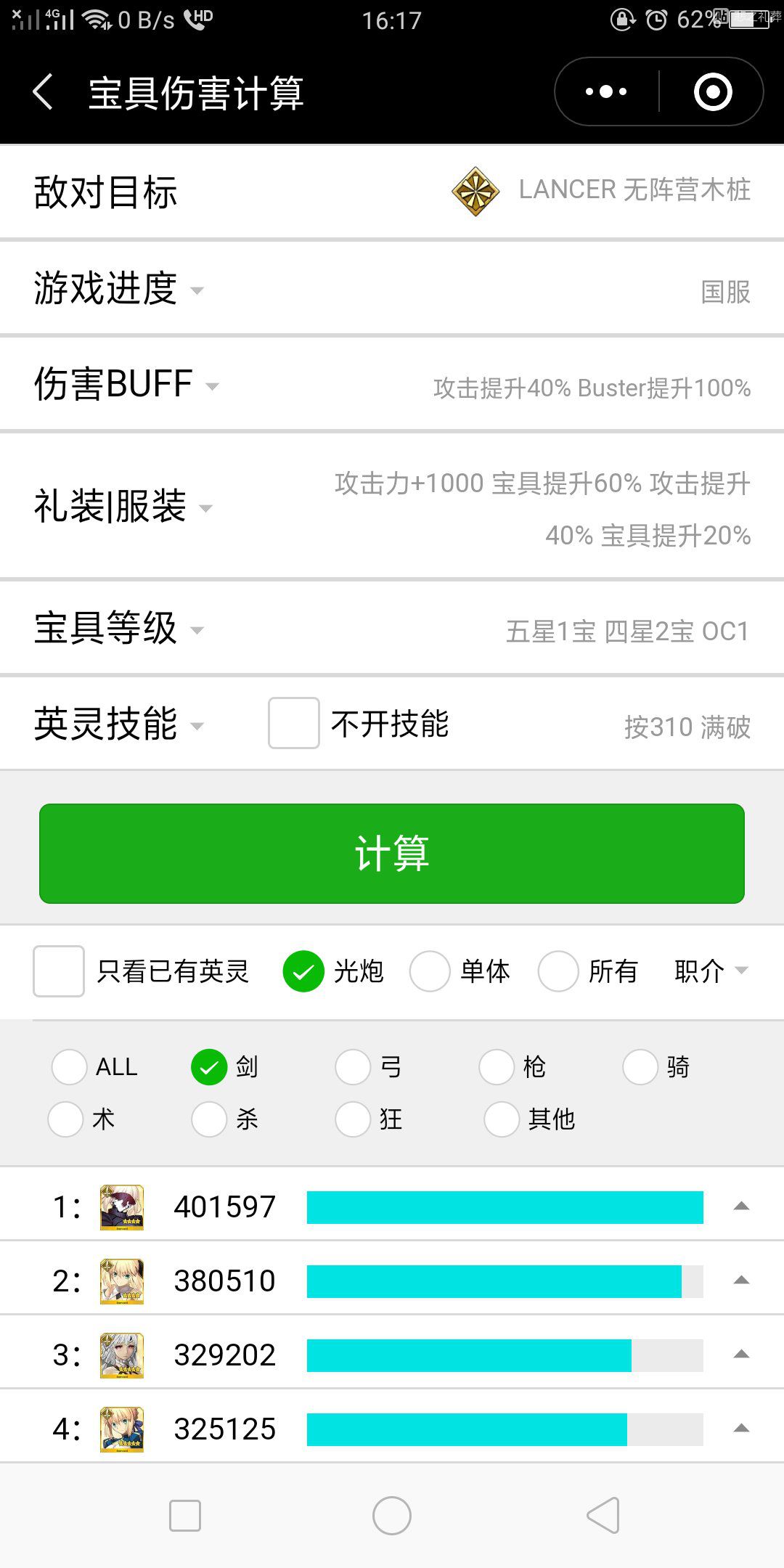Select the 所有 radio option
This screenshot has width=784, height=1568.
click(558, 971)
